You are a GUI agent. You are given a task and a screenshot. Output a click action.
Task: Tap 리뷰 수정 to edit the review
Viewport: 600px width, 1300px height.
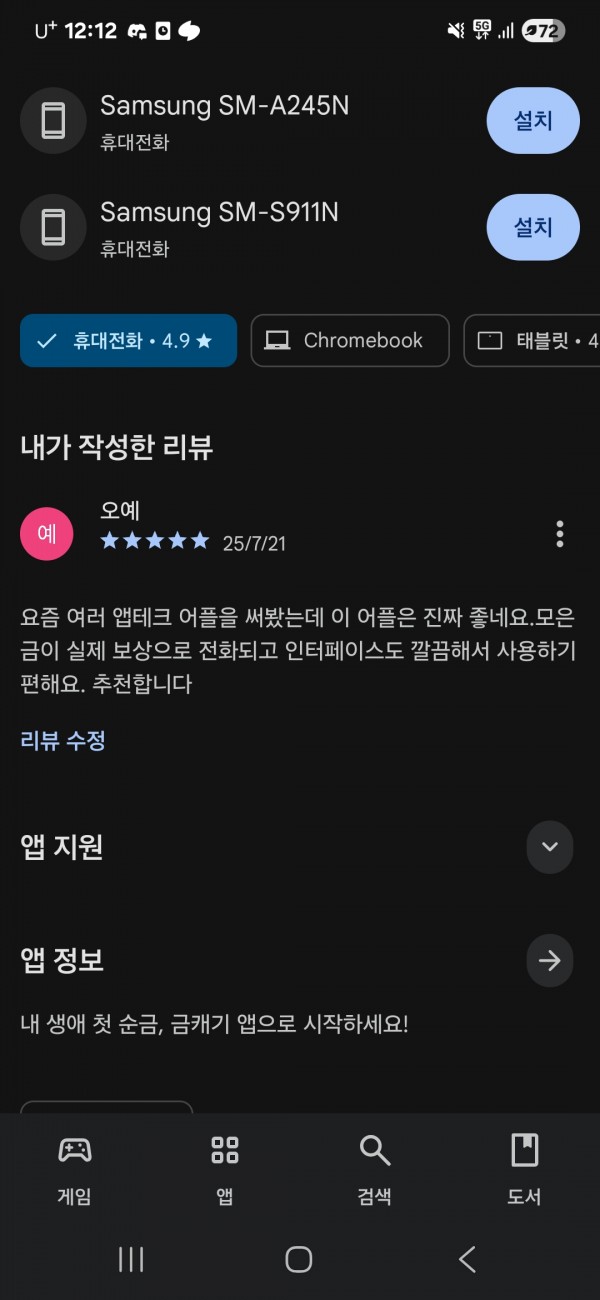(x=63, y=741)
